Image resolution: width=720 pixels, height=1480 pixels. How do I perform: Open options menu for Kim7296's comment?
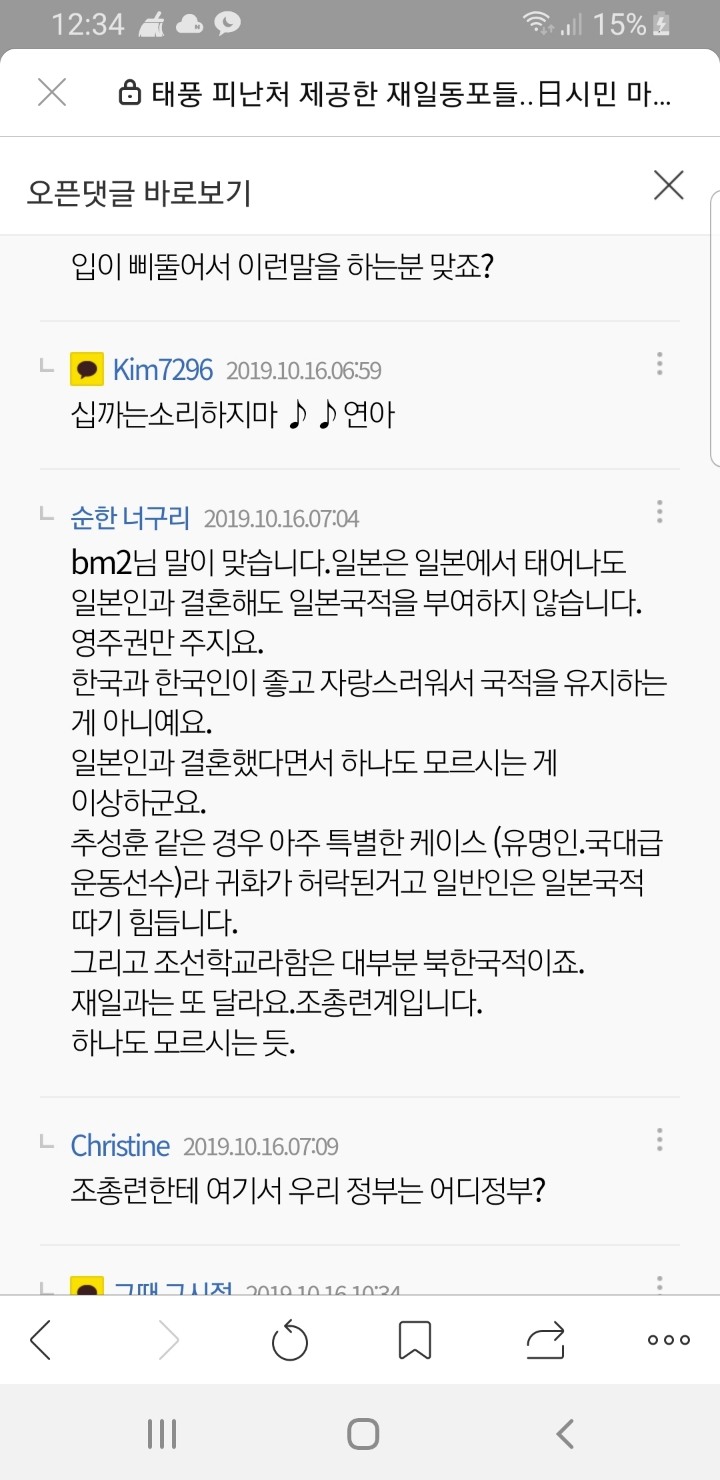659,364
